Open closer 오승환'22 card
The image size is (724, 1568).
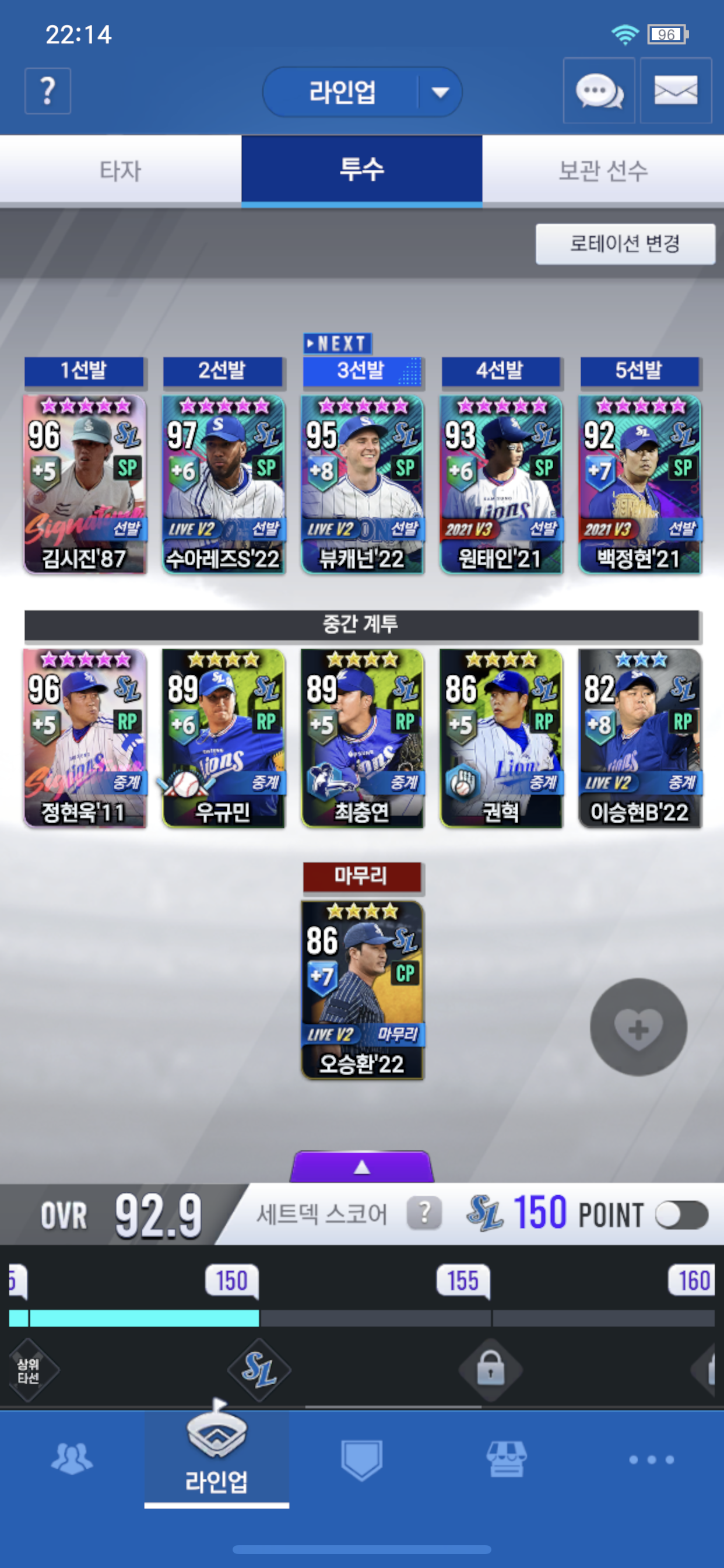[x=362, y=991]
